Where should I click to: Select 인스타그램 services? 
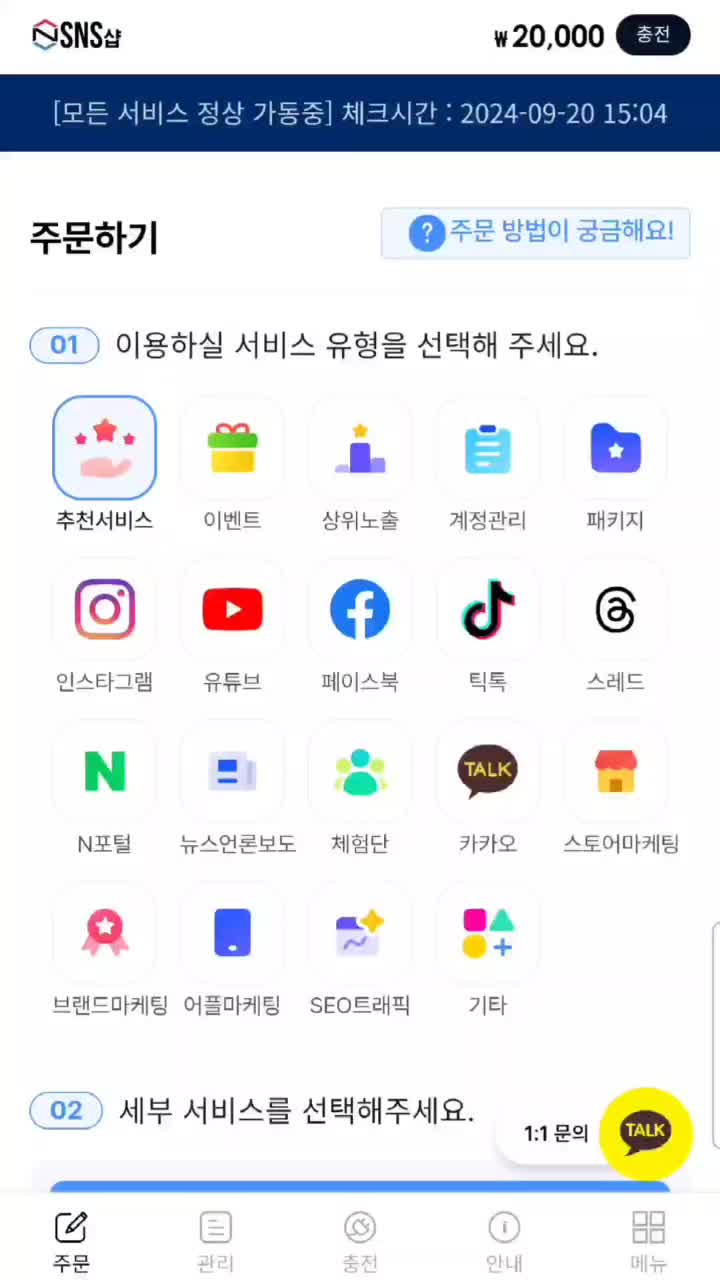[104, 610]
